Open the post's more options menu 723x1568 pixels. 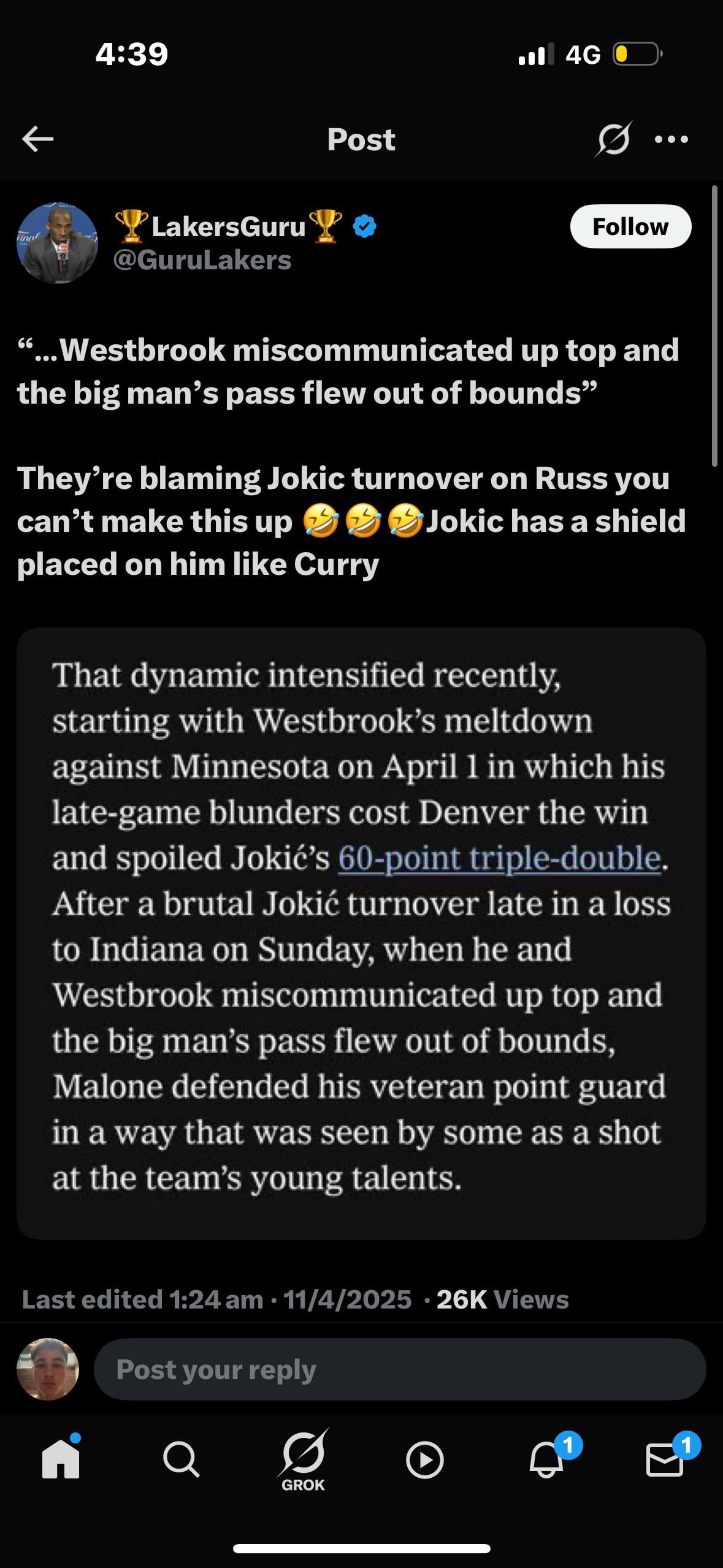pyautogui.click(x=671, y=139)
